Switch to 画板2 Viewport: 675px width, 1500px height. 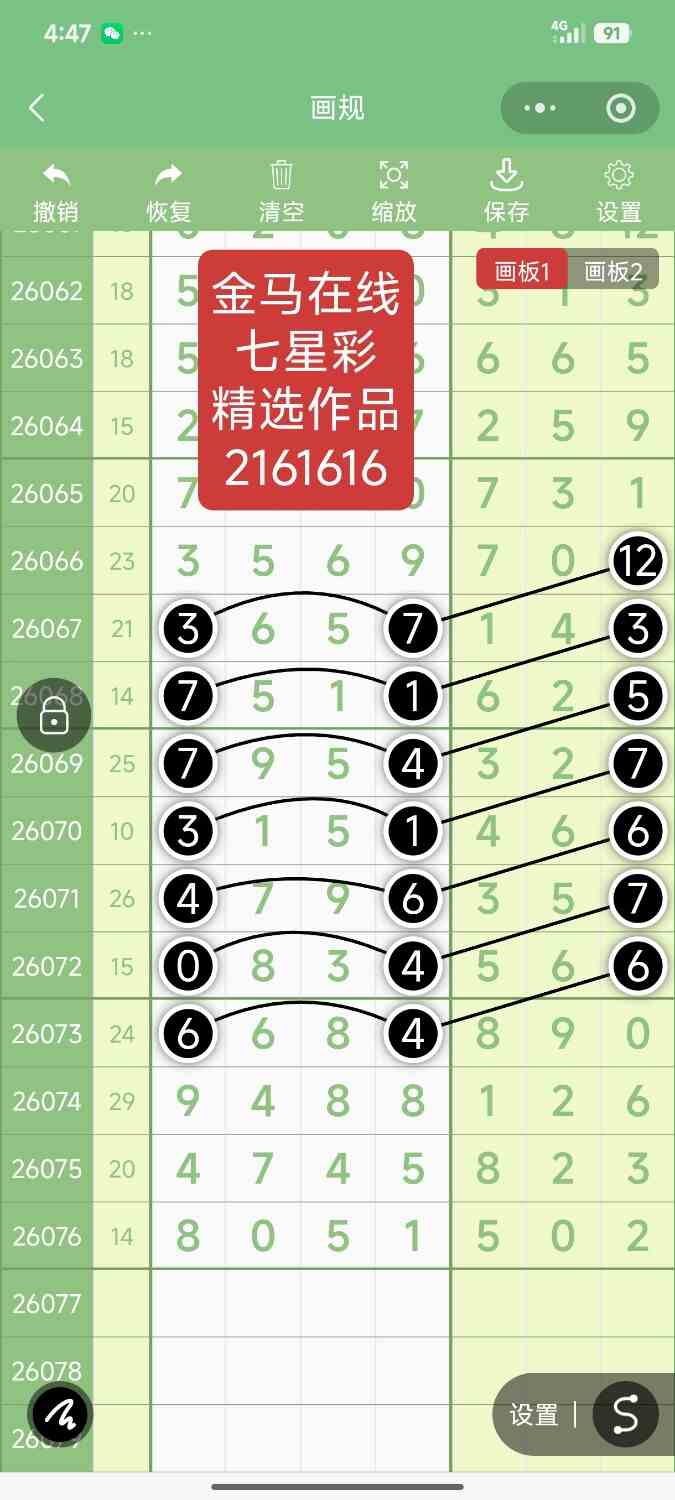613,272
